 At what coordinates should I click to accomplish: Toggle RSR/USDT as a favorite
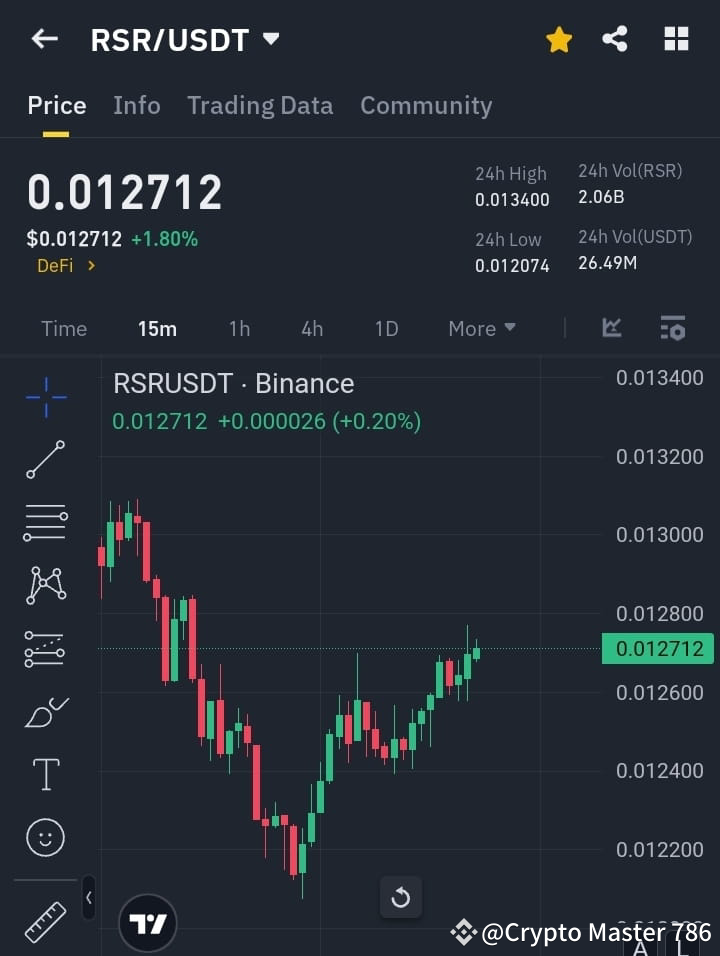(558, 39)
